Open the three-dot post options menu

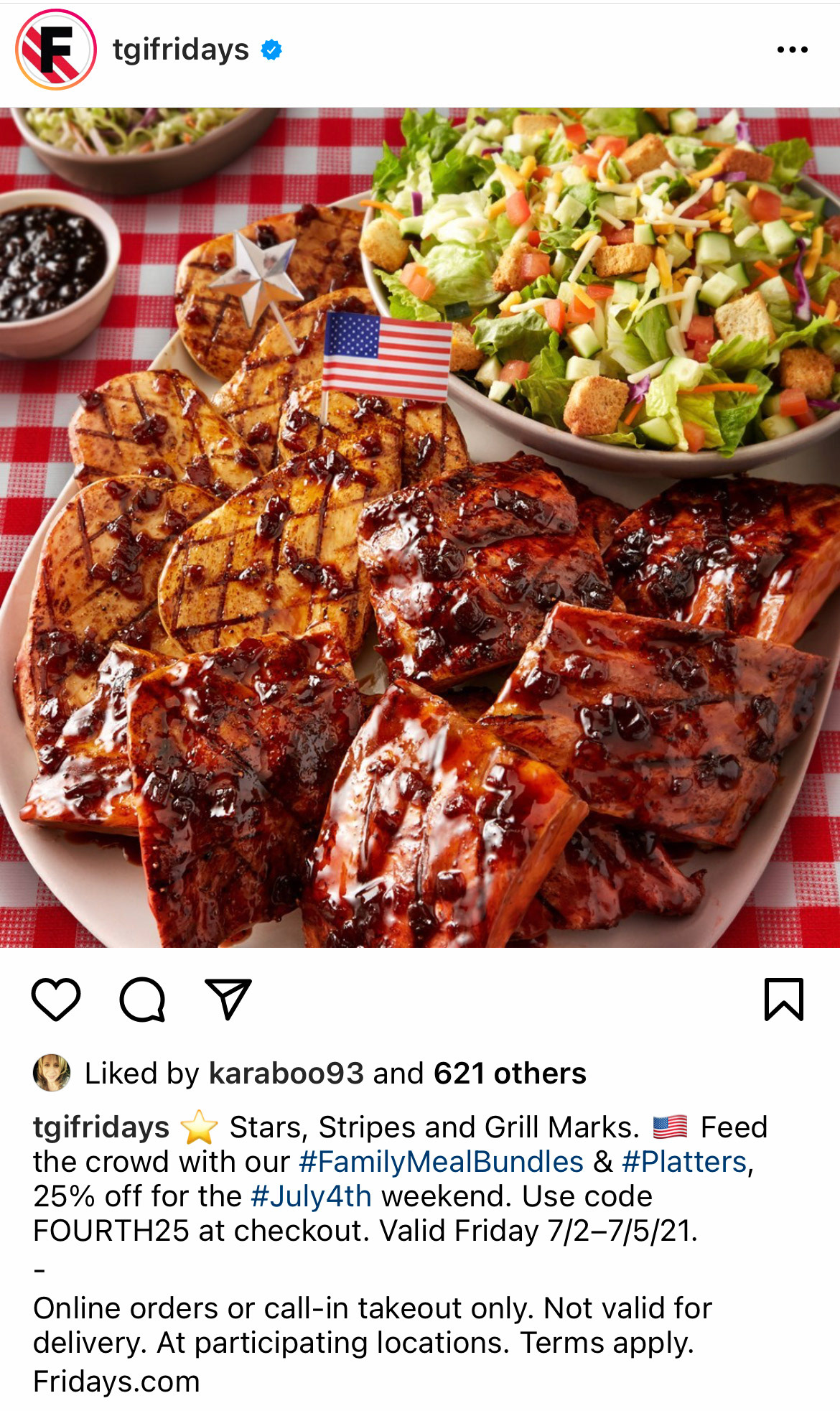(792, 50)
